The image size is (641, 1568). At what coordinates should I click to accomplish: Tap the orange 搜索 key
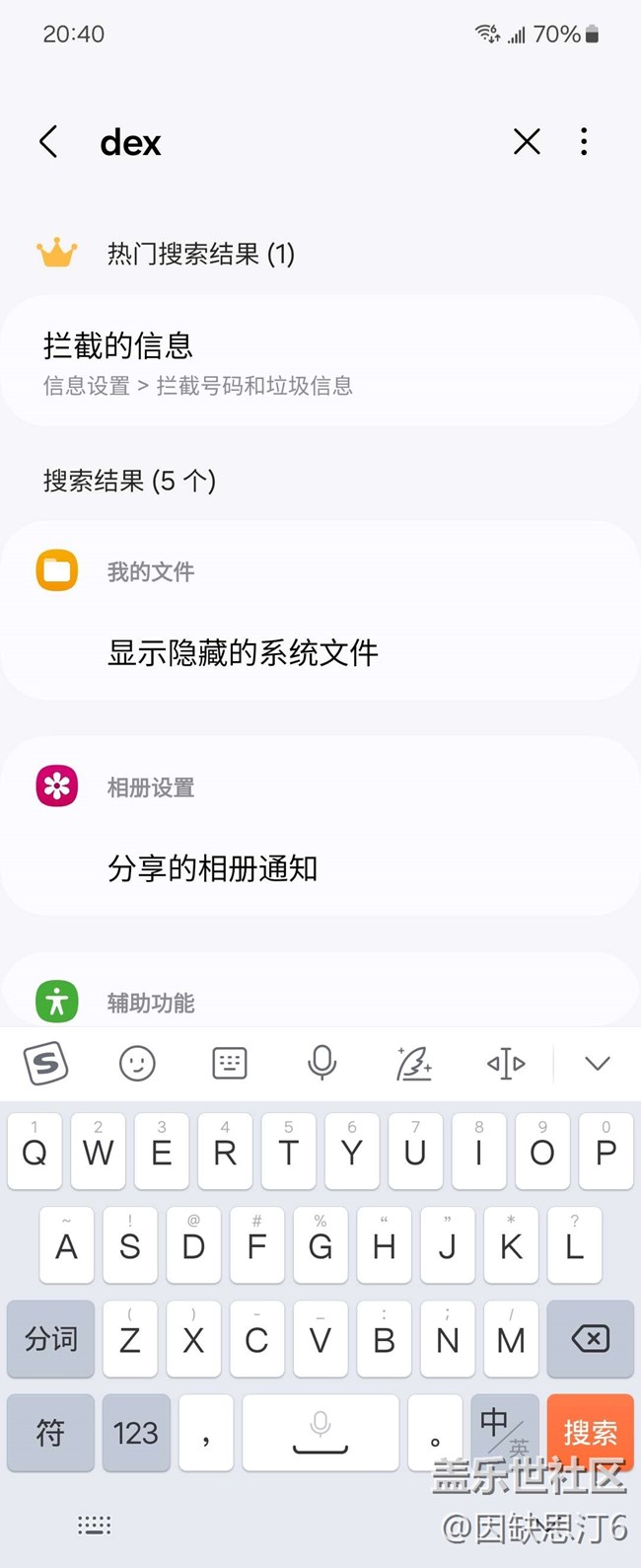click(x=590, y=1432)
